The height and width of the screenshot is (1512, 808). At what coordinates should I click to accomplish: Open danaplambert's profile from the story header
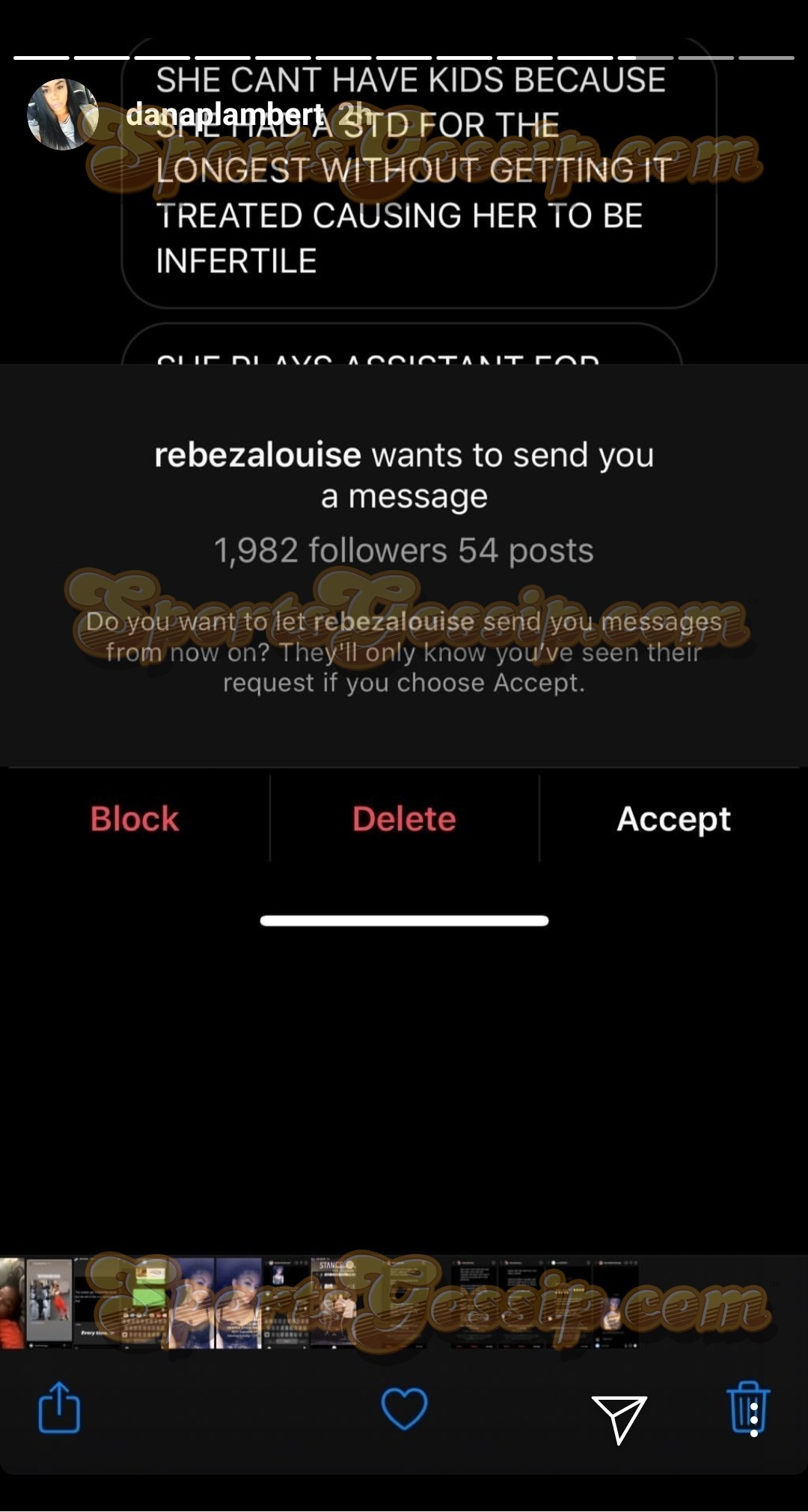pyautogui.click(x=223, y=114)
